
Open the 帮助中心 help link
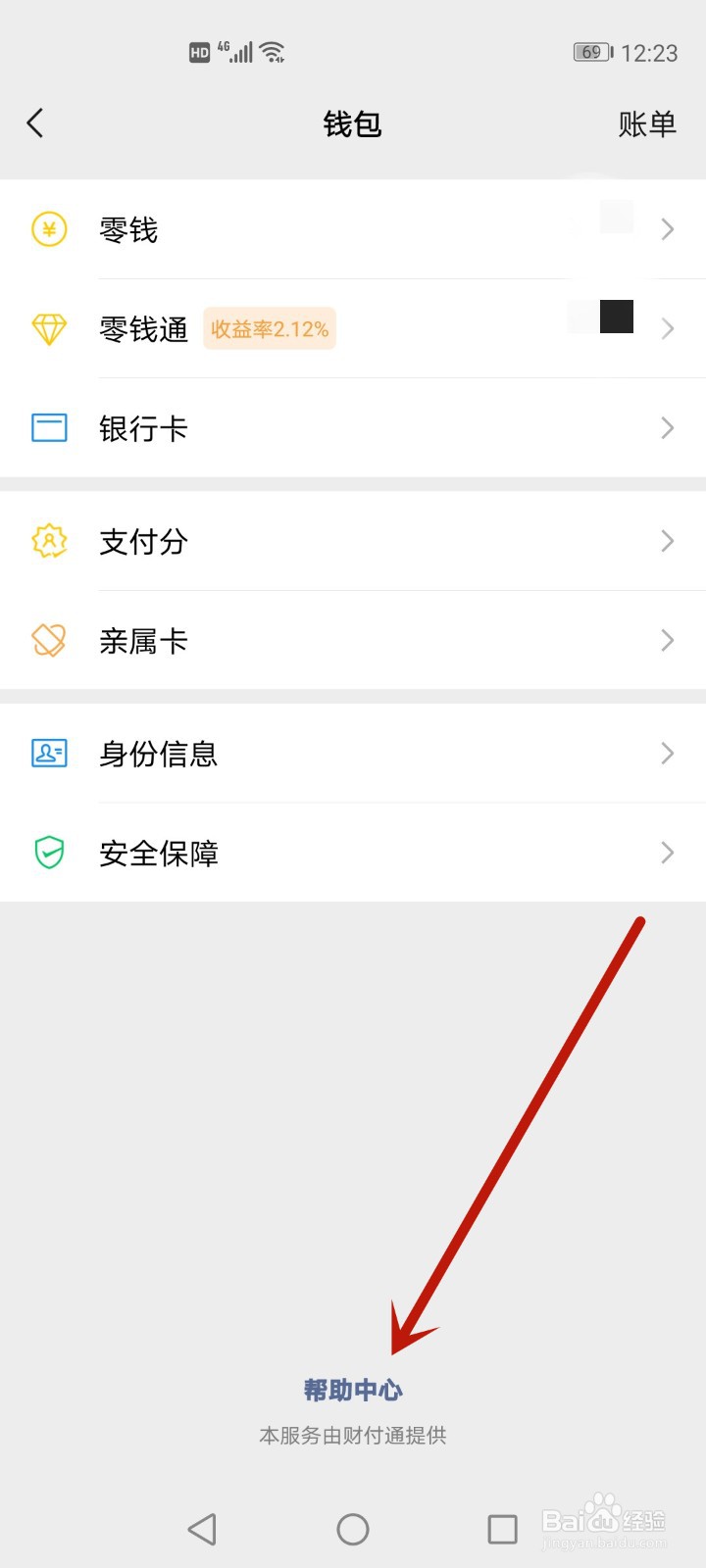(x=353, y=1389)
